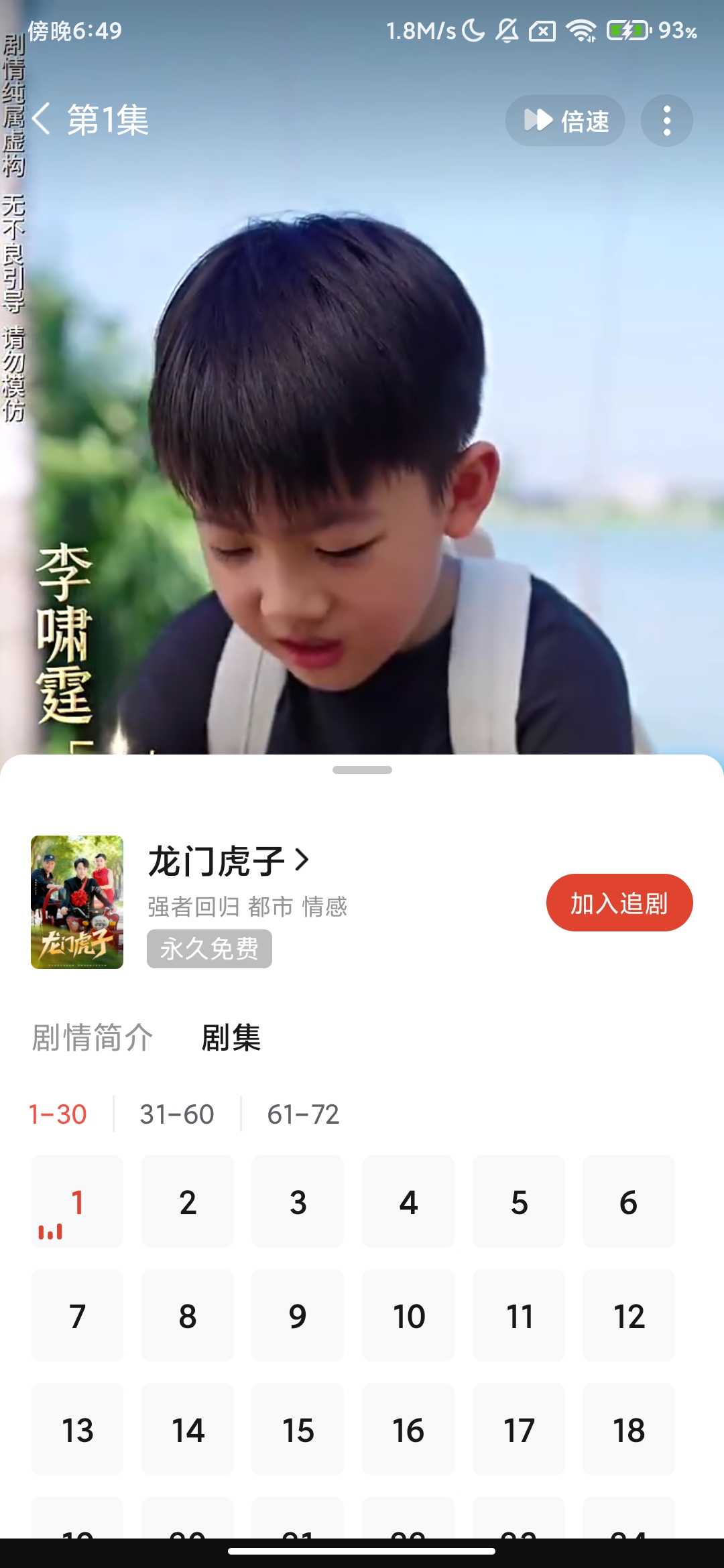Play episode 2
The height and width of the screenshot is (1568, 724).
click(x=188, y=1202)
